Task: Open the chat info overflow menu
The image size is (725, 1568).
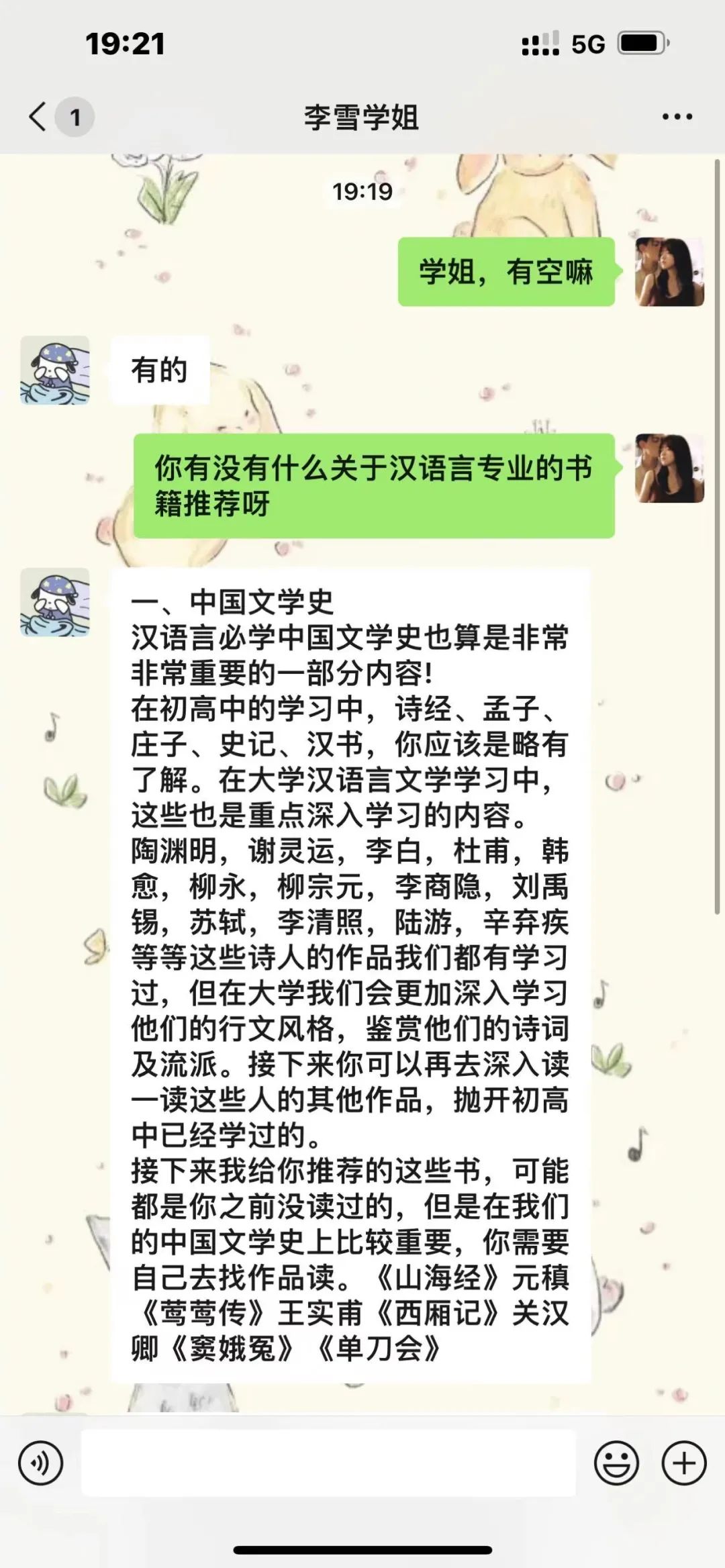Action: pos(677,117)
